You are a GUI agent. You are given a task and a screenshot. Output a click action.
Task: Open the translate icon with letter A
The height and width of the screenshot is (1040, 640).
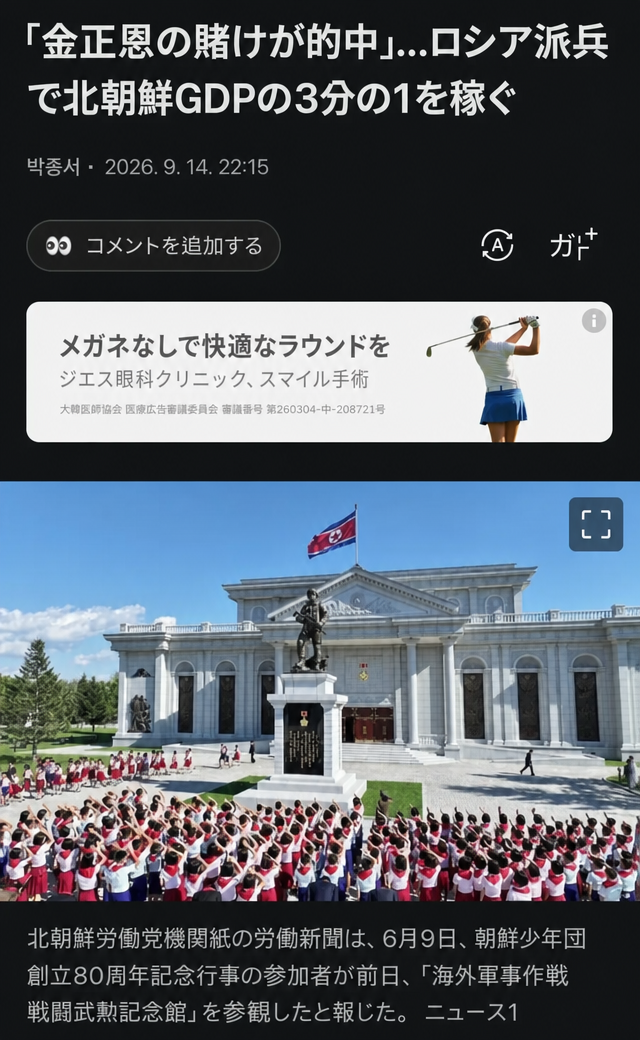(x=497, y=245)
